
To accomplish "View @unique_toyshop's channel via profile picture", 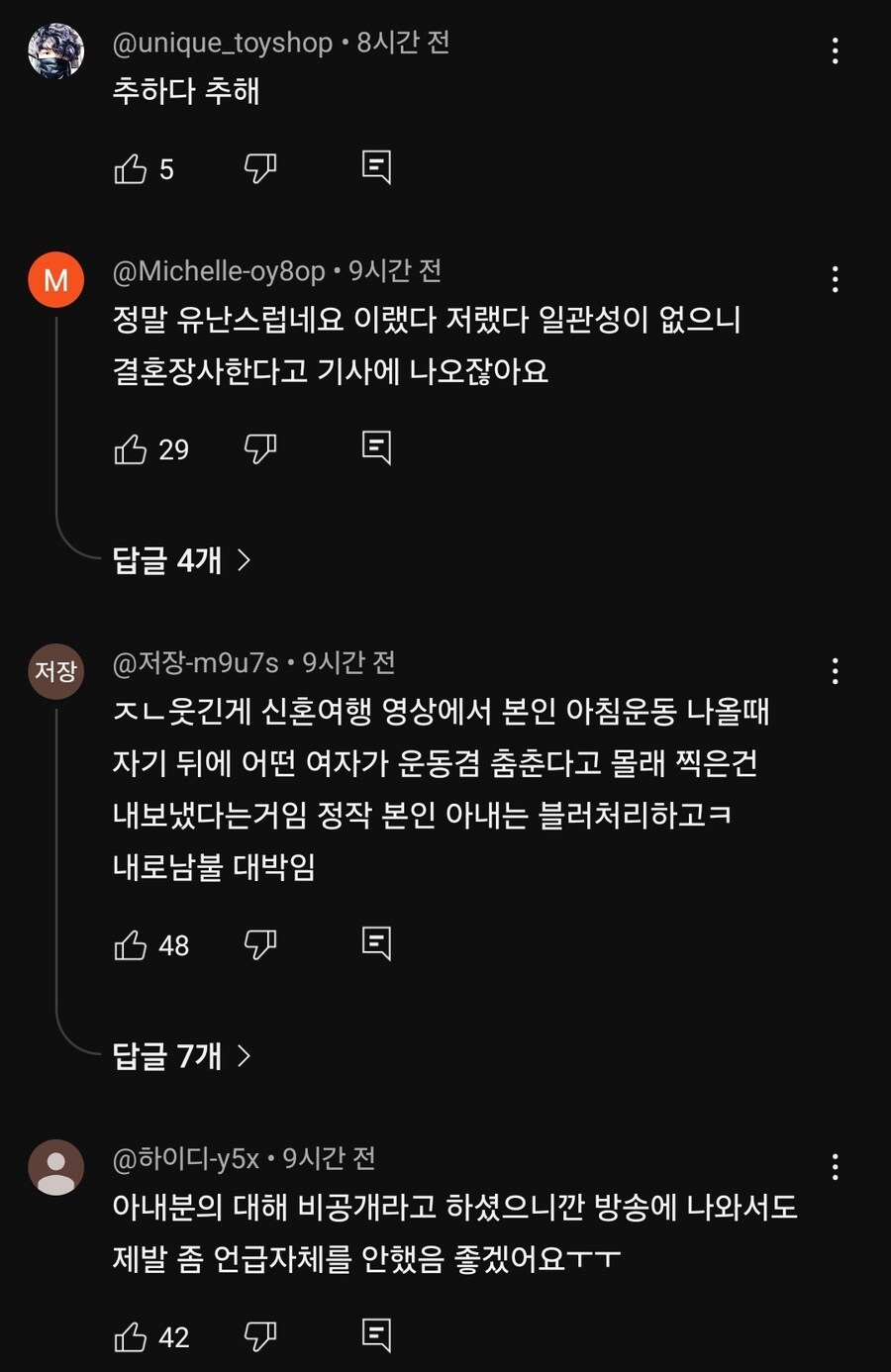I will [56, 50].
